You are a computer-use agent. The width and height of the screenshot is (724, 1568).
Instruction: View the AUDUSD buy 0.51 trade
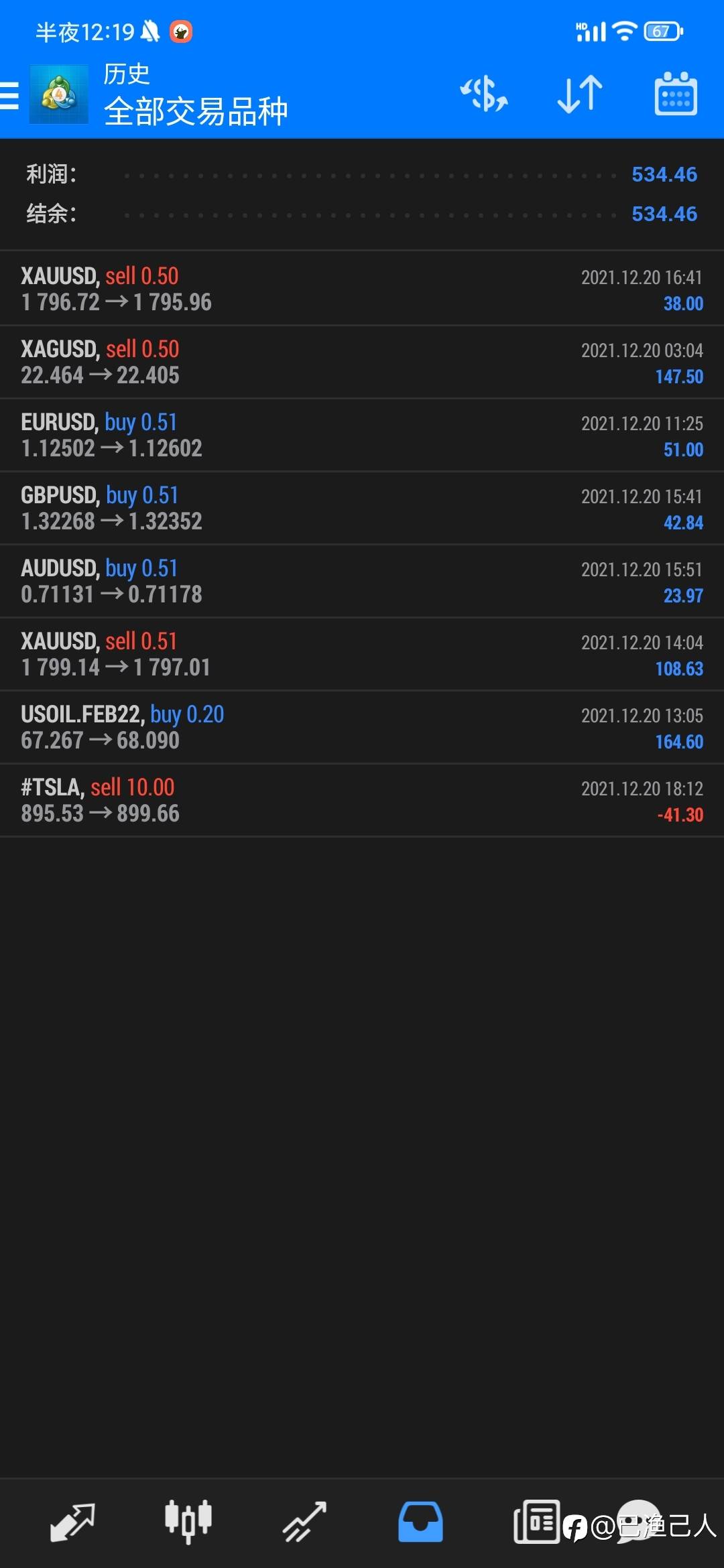(362, 581)
